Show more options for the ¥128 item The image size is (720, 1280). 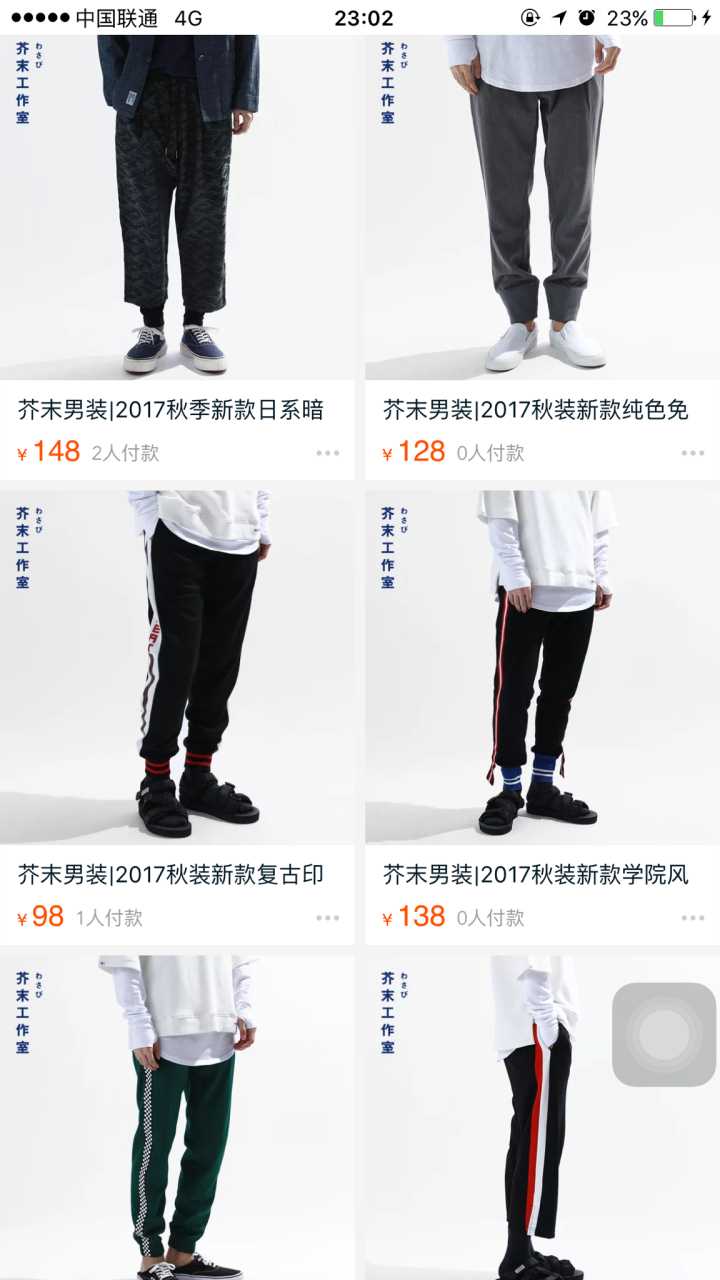click(x=693, y=453)
